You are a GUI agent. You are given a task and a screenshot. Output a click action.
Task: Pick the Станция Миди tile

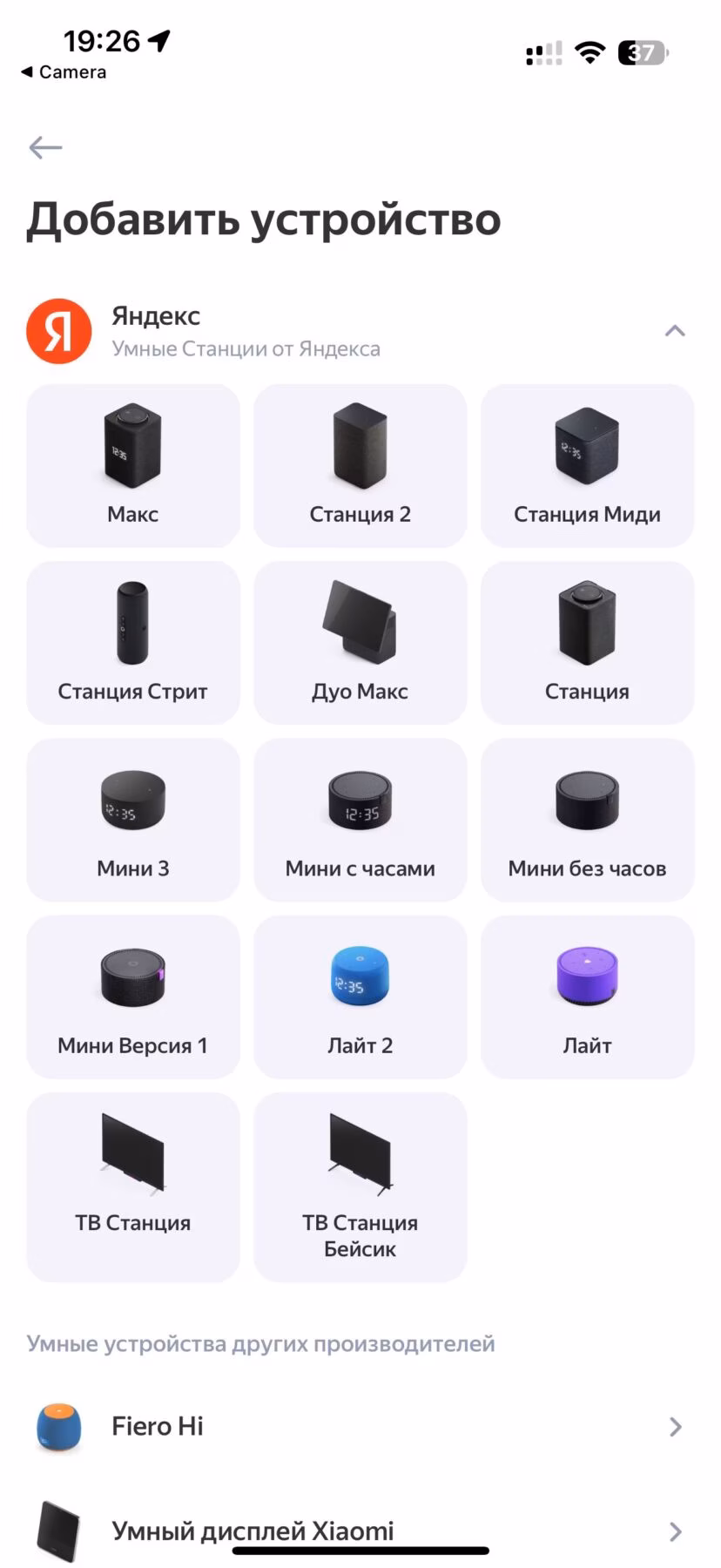(x=587, y=466)
